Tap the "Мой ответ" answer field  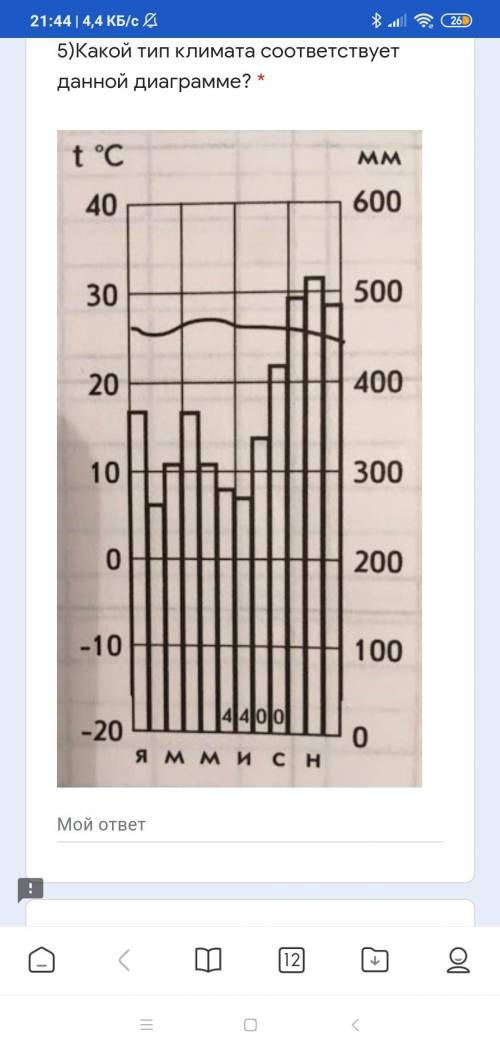coord(250,825)
